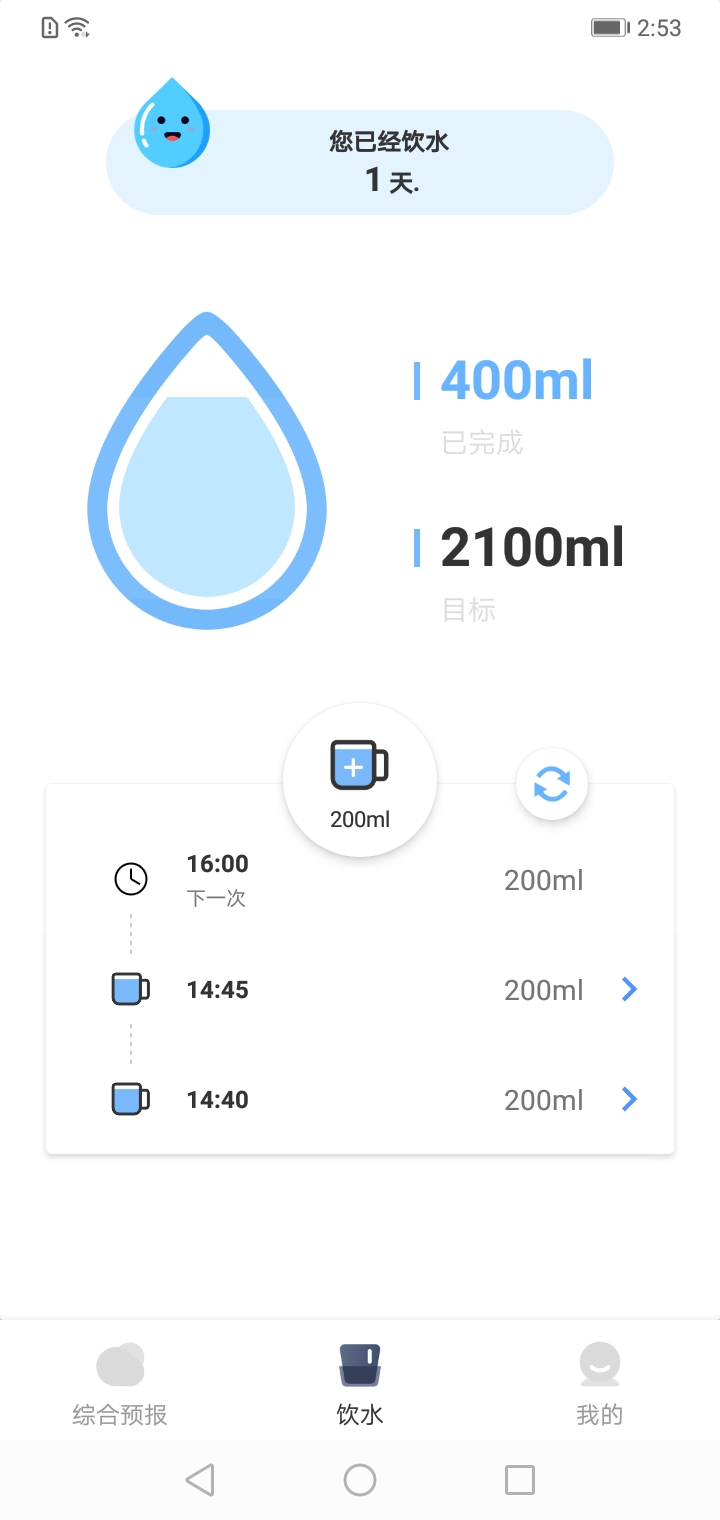
Task: Open 我的 profile section
Action: click(x=599, y=1385)
